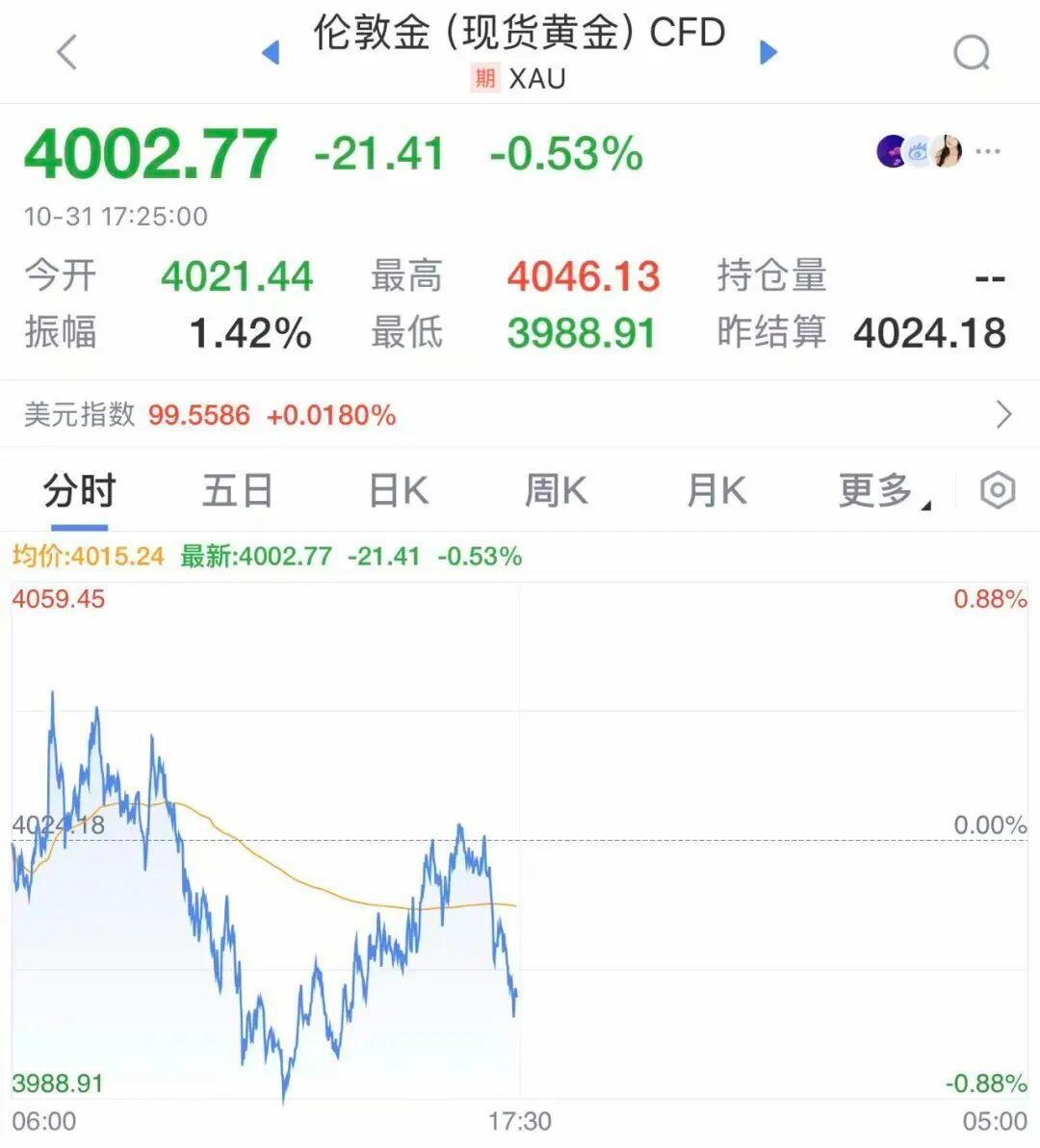Show the 月K candlestick chart
Image resolution: width=1040 pixels, height=1148 pixels.
tap(715, 491)
